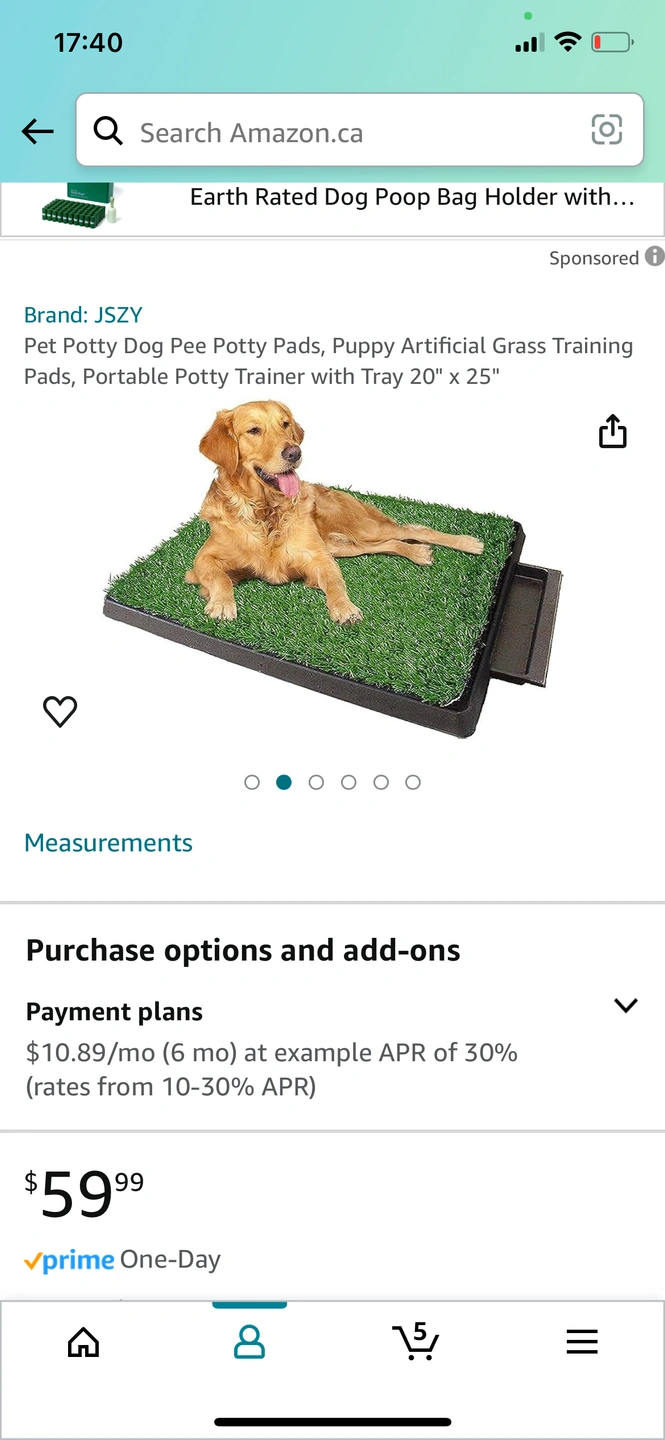Screen dimensions: 665x1440
Task: View sponsored ad info icon
Action: (655, 257)
